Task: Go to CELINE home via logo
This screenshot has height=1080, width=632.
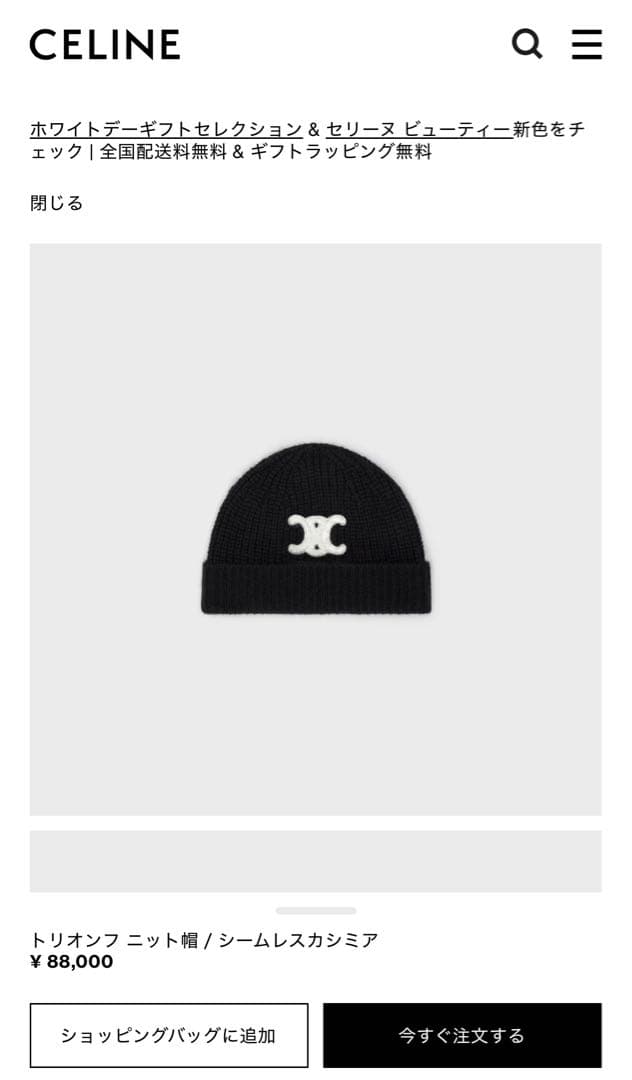Action: 105,45
